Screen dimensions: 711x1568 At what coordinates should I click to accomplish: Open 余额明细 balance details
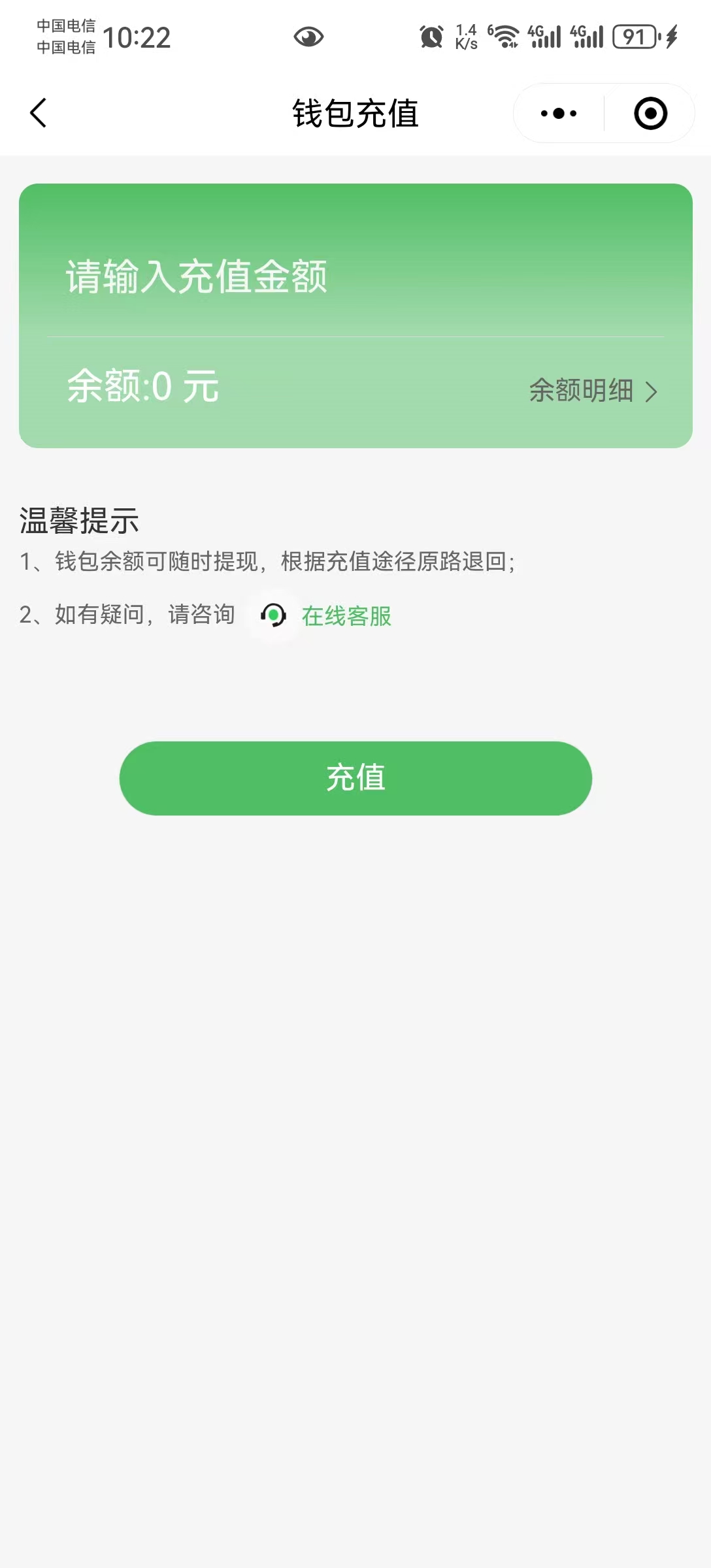click(x=593, y=391)
